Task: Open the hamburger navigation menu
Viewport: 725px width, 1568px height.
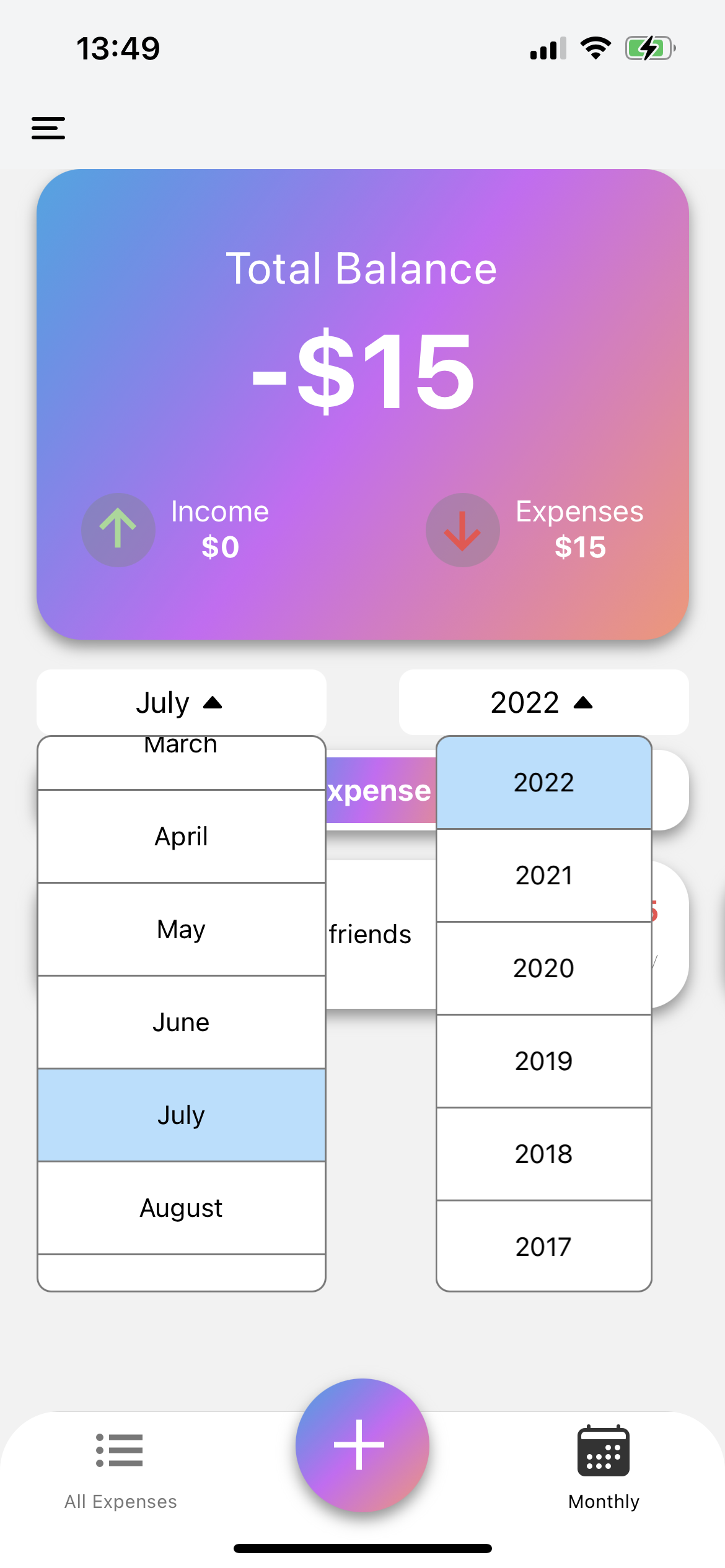Action: [x=48, y=127]
